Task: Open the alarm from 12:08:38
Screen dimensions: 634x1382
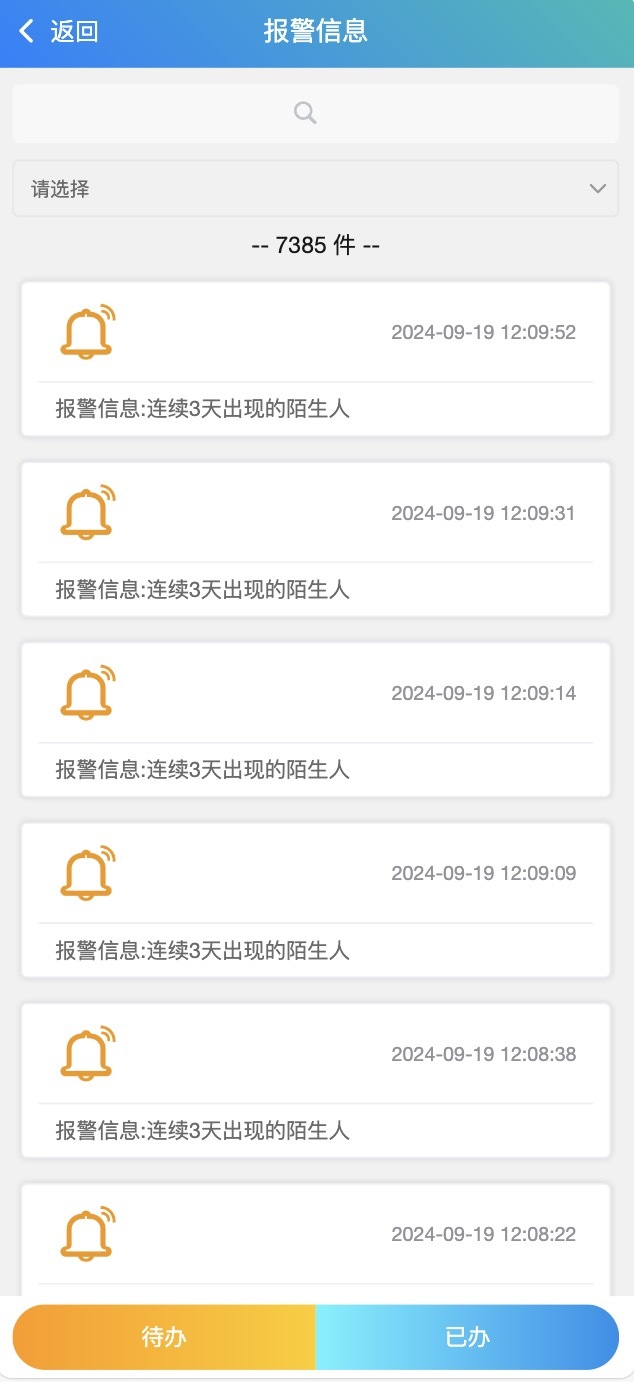Action: (316, 1081)
